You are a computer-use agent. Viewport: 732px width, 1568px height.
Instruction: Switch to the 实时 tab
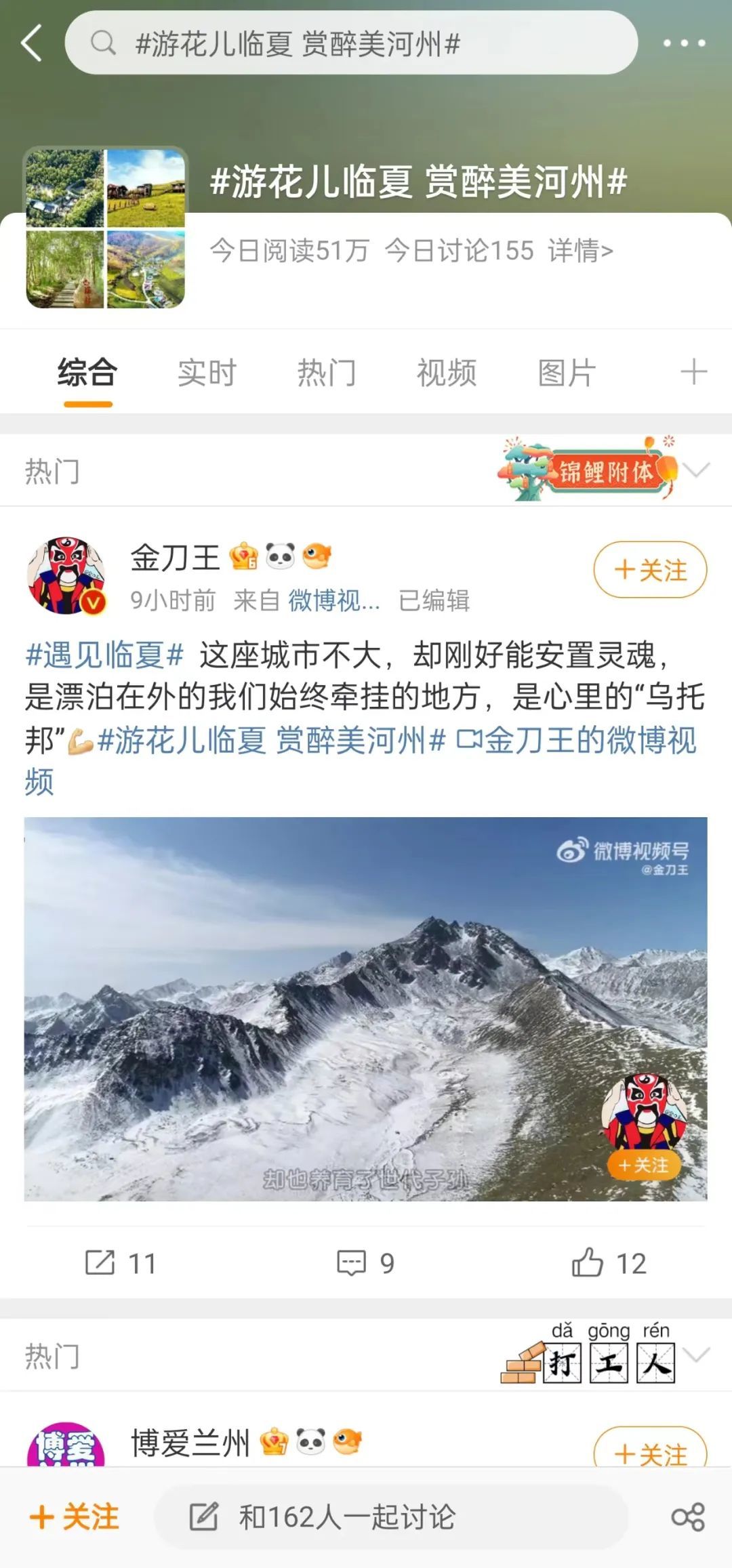click(x=207, y=373)
